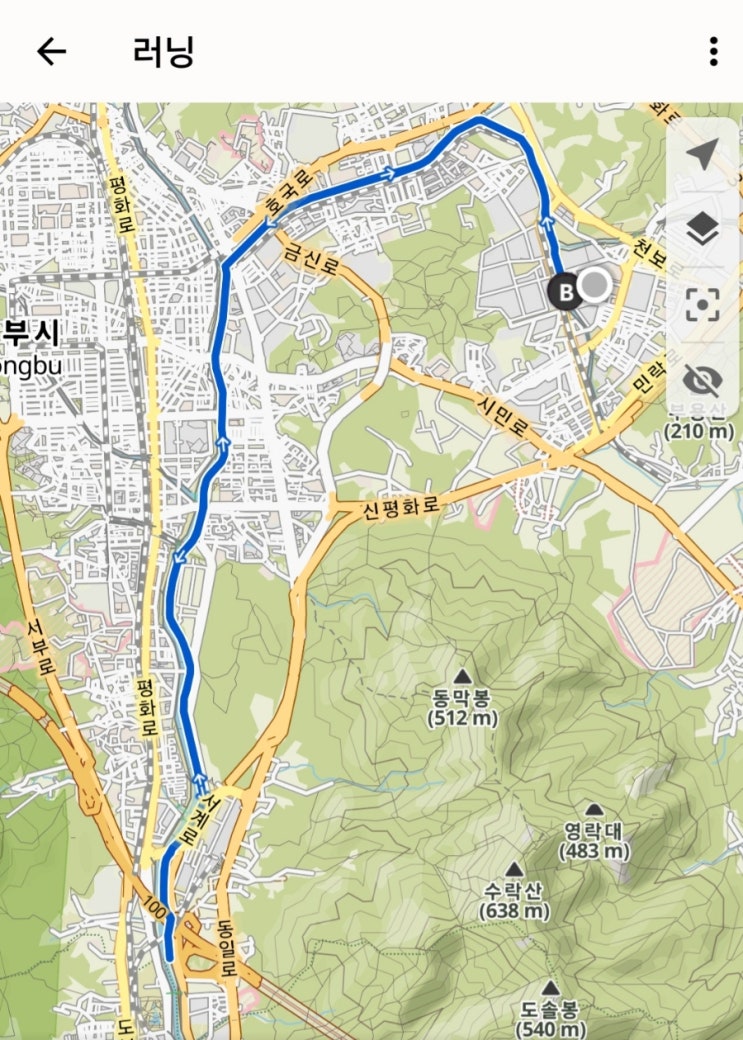Center map on my current location
This screenshot has height=1040, width=743.
(x=703, y=155)
